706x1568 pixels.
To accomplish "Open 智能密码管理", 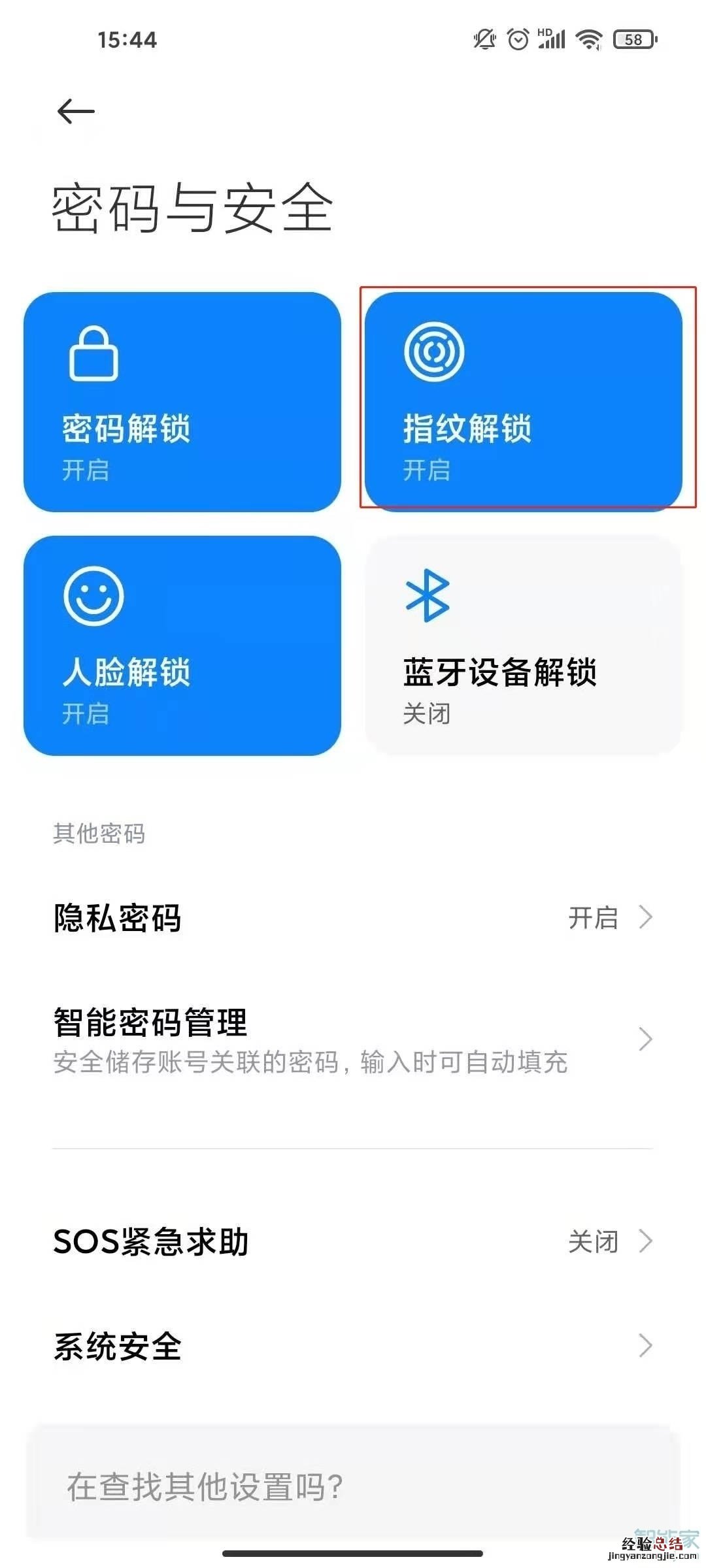I will point(353,1040).
